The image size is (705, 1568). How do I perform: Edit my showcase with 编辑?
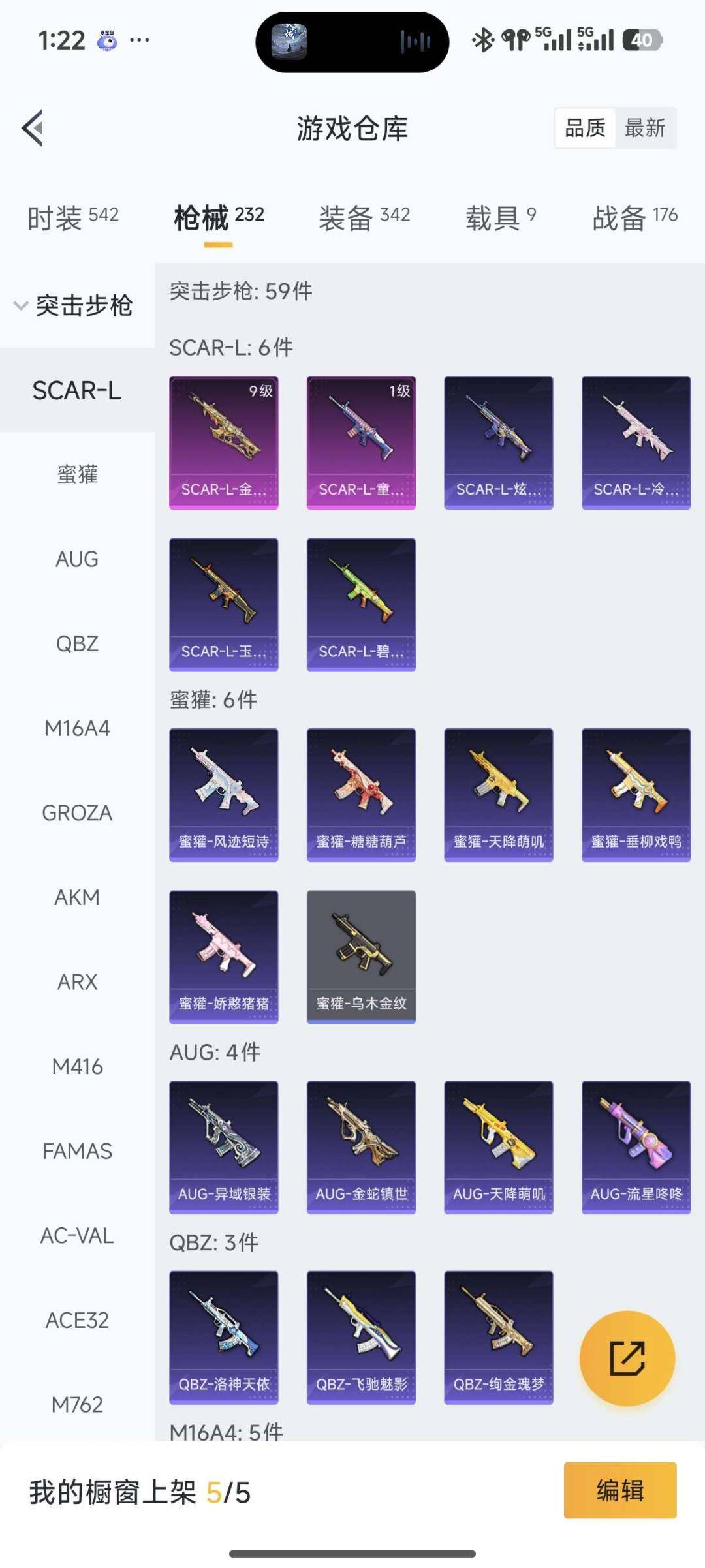point(619,1491)
